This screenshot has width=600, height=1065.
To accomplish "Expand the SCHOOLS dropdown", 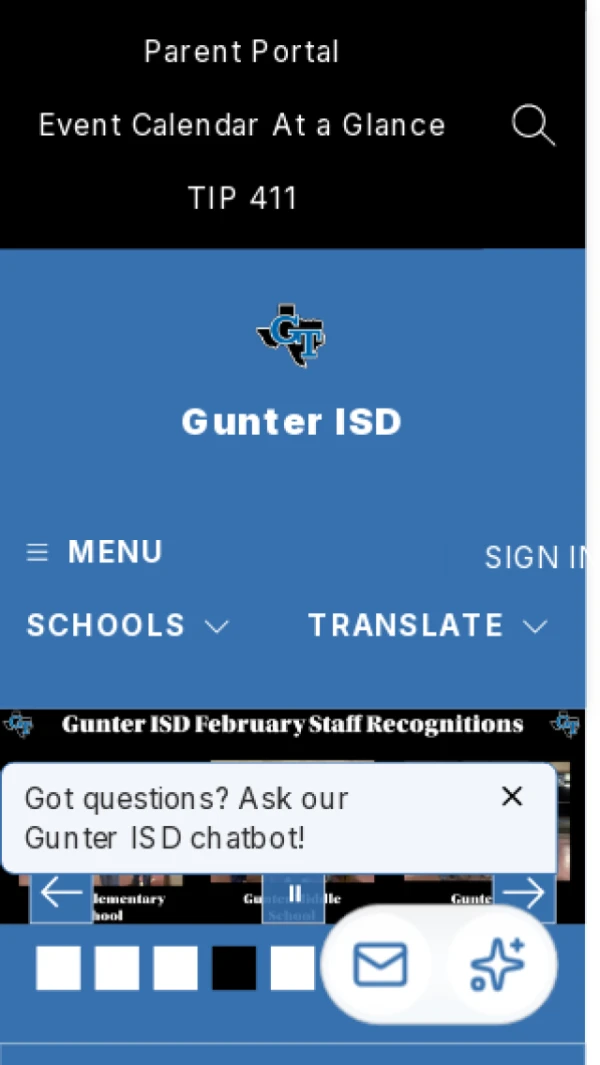I will click(x=128, y=626).
